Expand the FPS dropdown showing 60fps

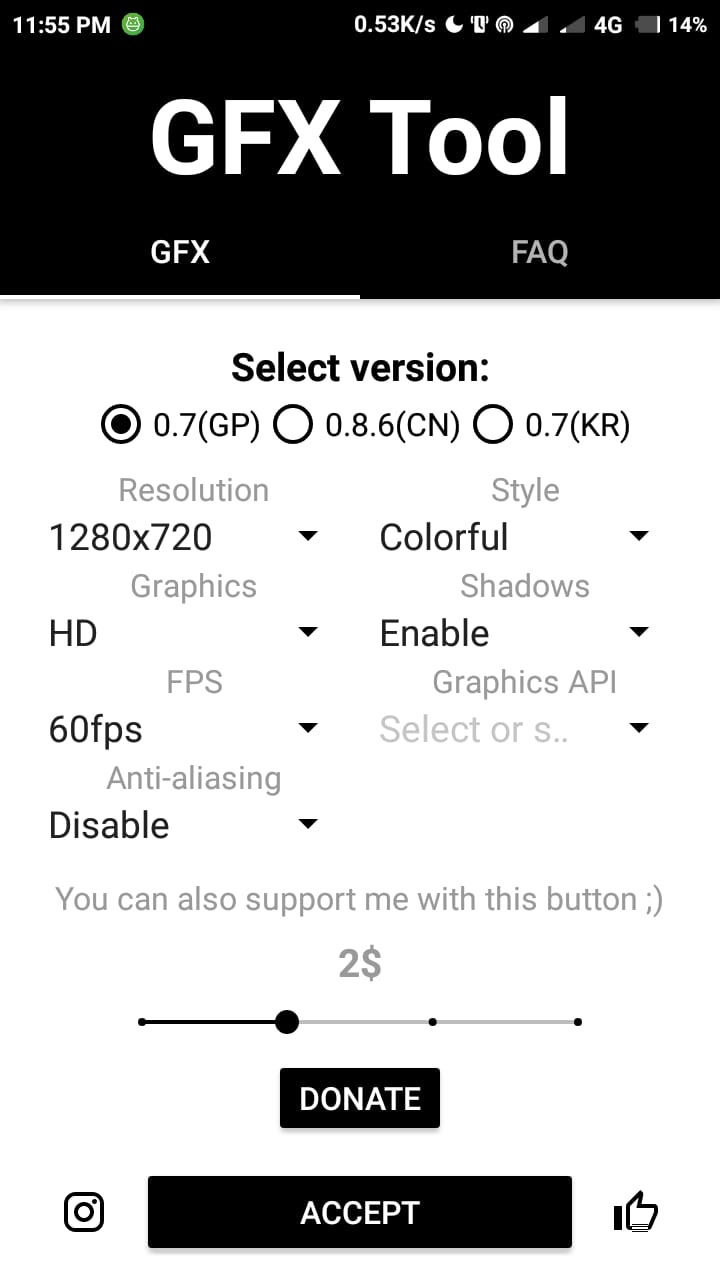(x=183, y=729)
